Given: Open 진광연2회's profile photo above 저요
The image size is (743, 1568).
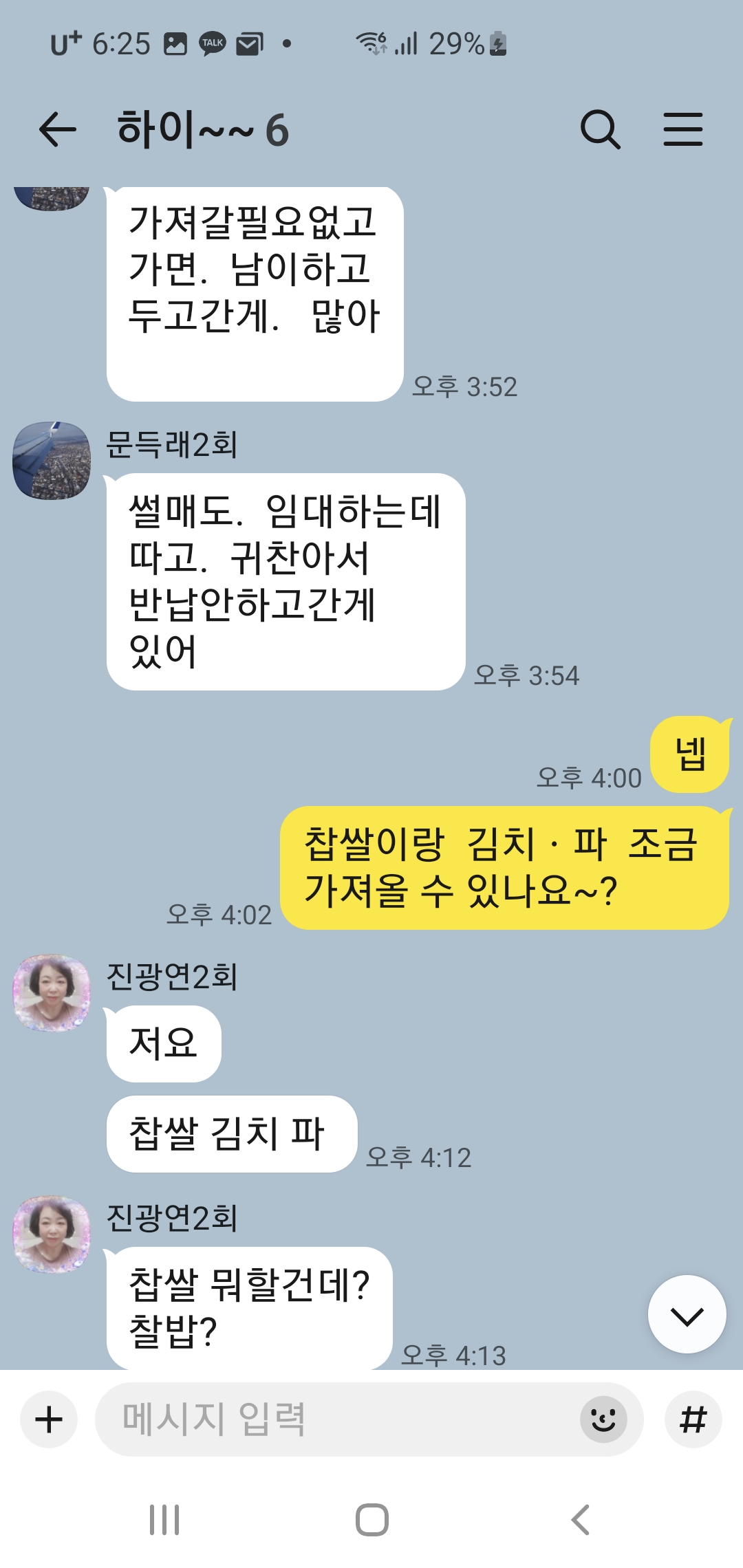Looking at the screenshot, I should point(52,992).
